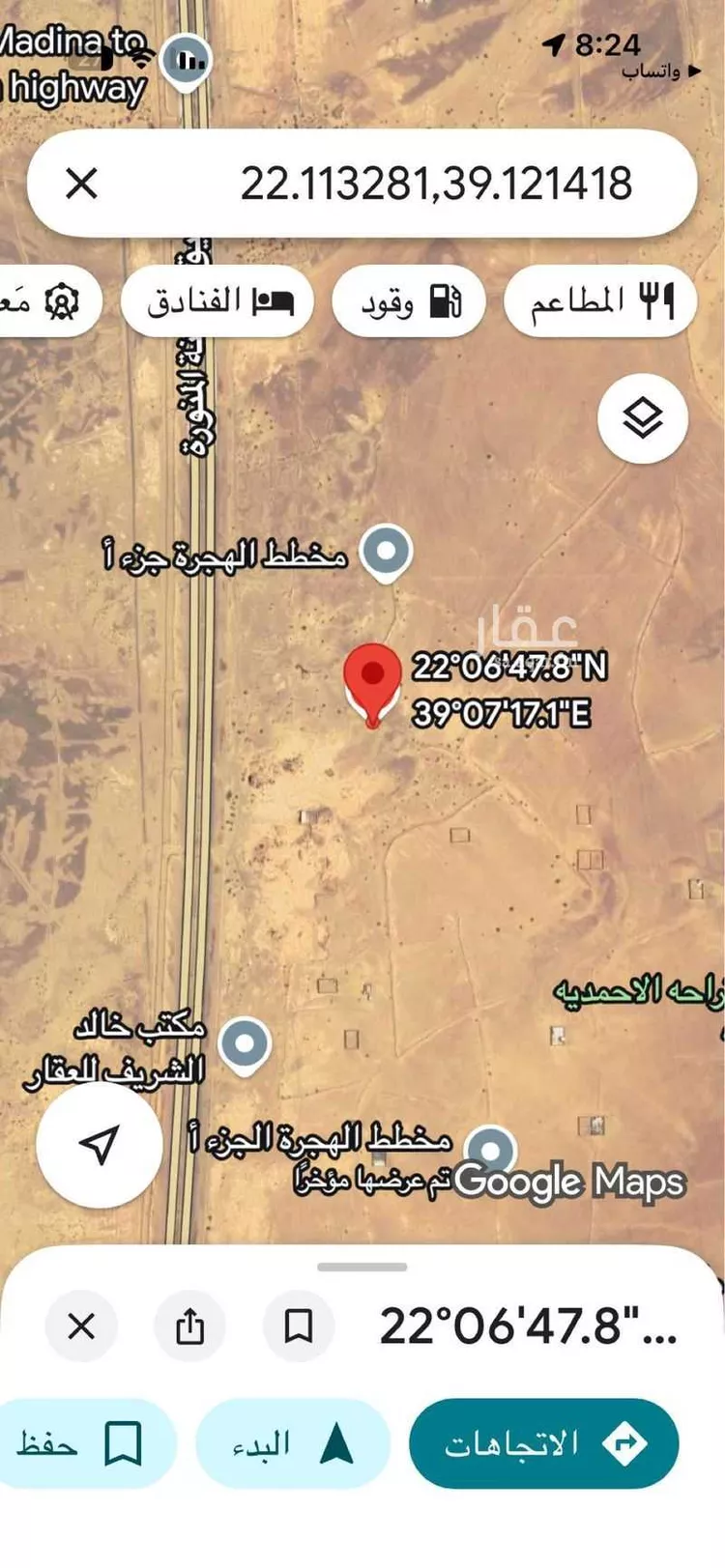Select the مخطط الهجرة جزء أ map marker
This screenshot has width=725, height=1568.
pyautogui.click(x=385, y=551)
